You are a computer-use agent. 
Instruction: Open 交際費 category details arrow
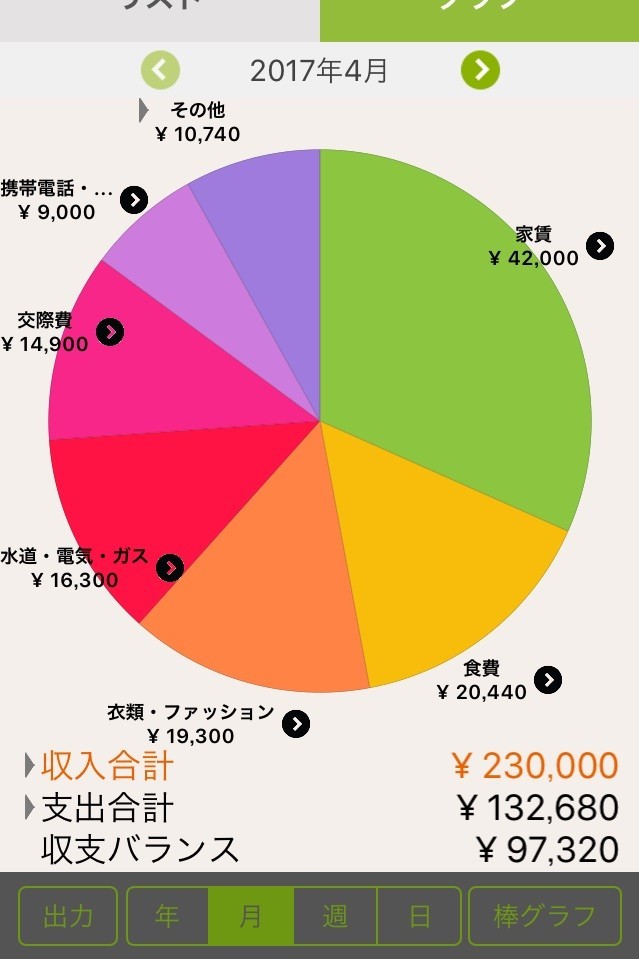click(110, 332)
